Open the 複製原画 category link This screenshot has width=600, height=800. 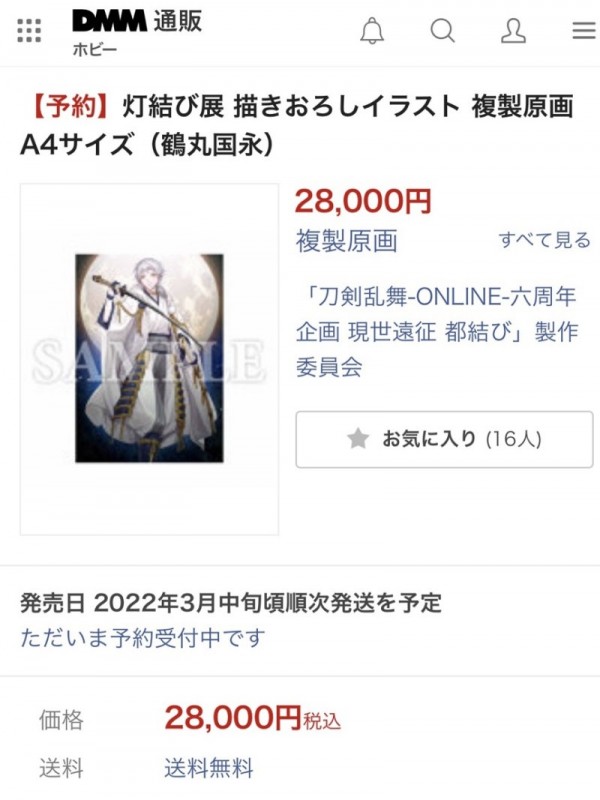[346, 241]
